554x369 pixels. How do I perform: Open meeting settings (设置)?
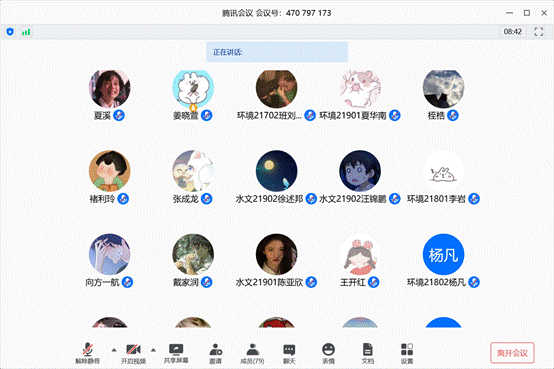point(407,353)
